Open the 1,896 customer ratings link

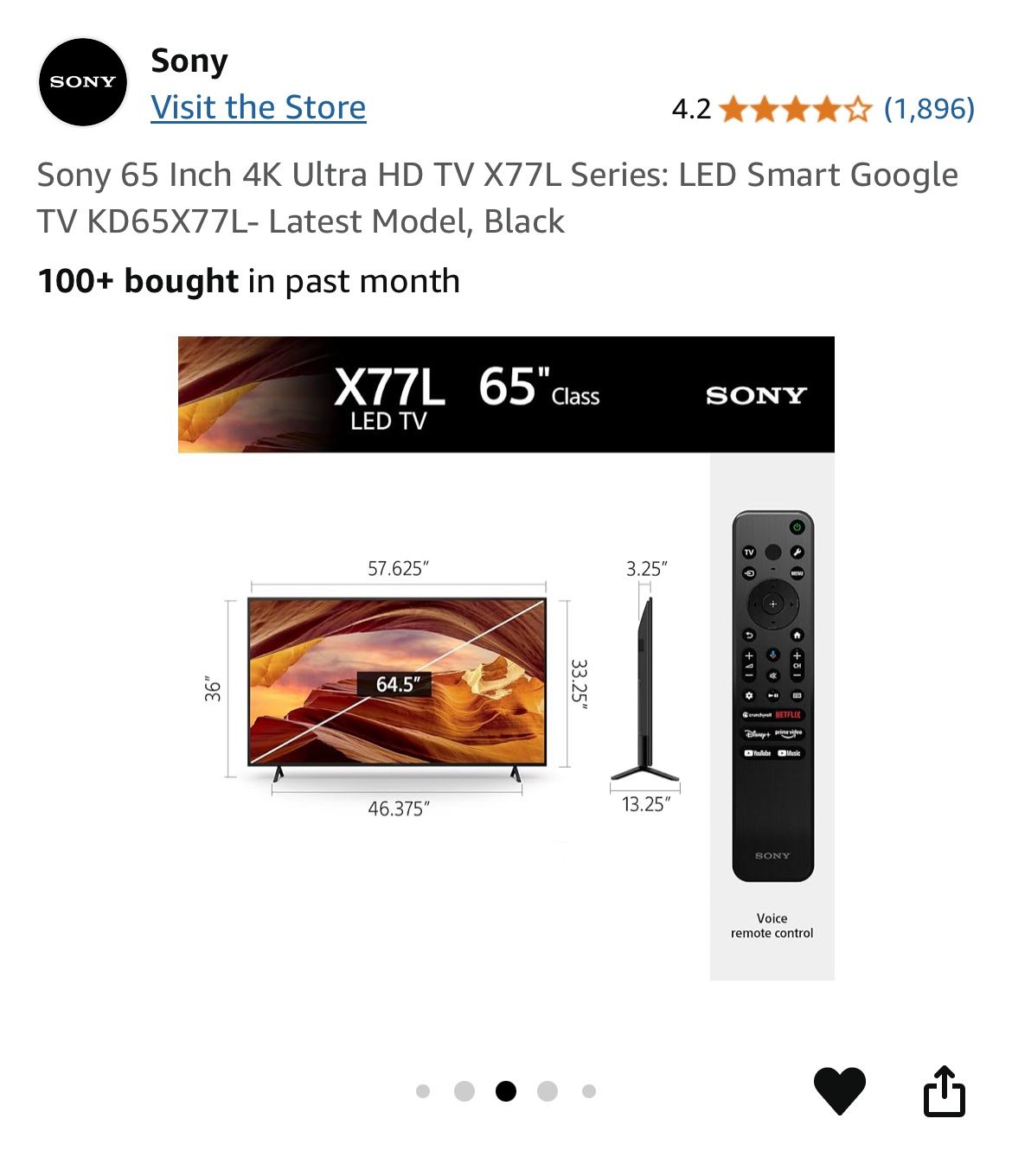(930, 109)
